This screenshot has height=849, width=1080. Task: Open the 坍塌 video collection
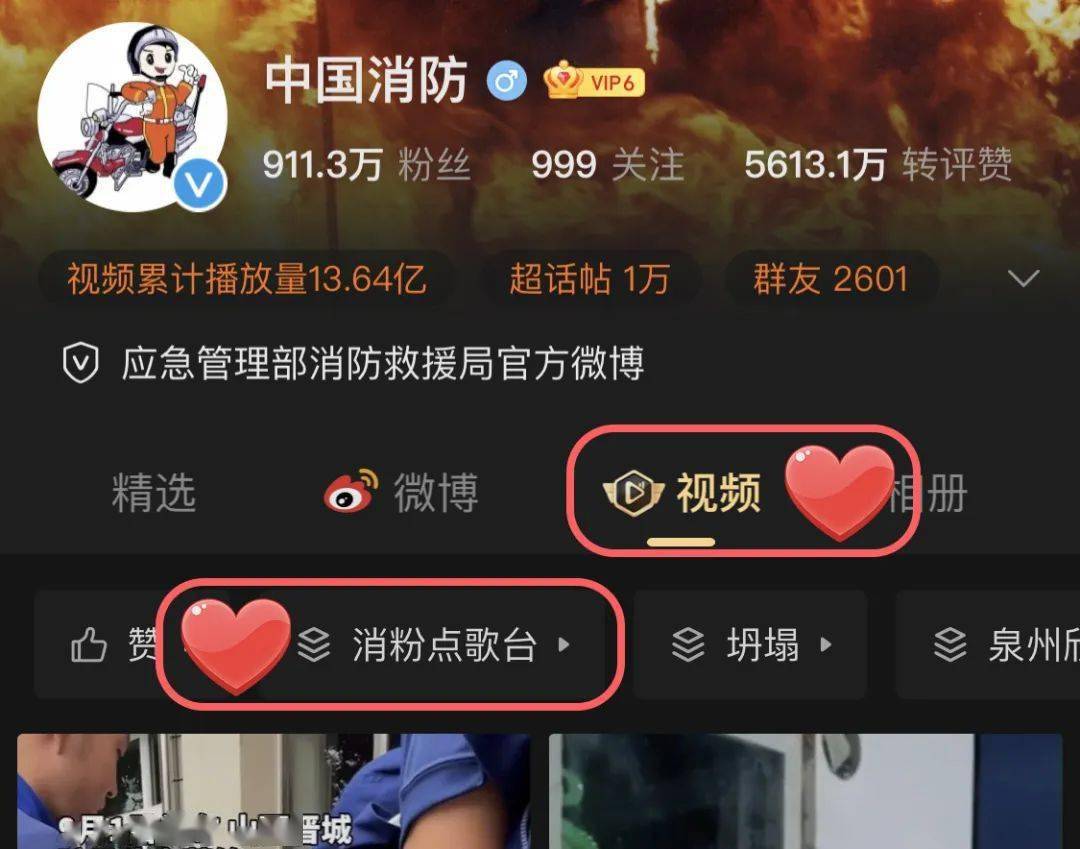[750, 646]
